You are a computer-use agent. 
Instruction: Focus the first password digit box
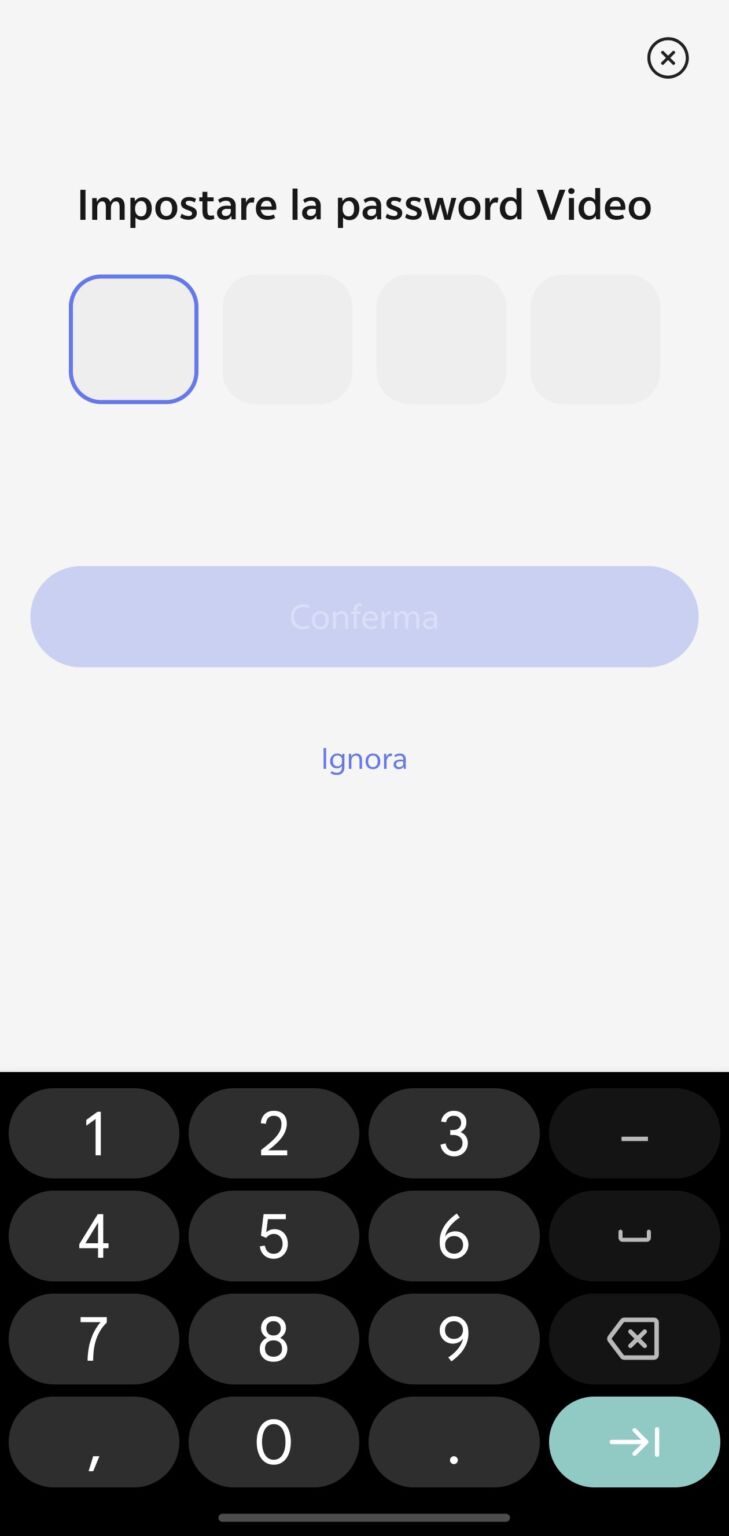tap(133, 339)
